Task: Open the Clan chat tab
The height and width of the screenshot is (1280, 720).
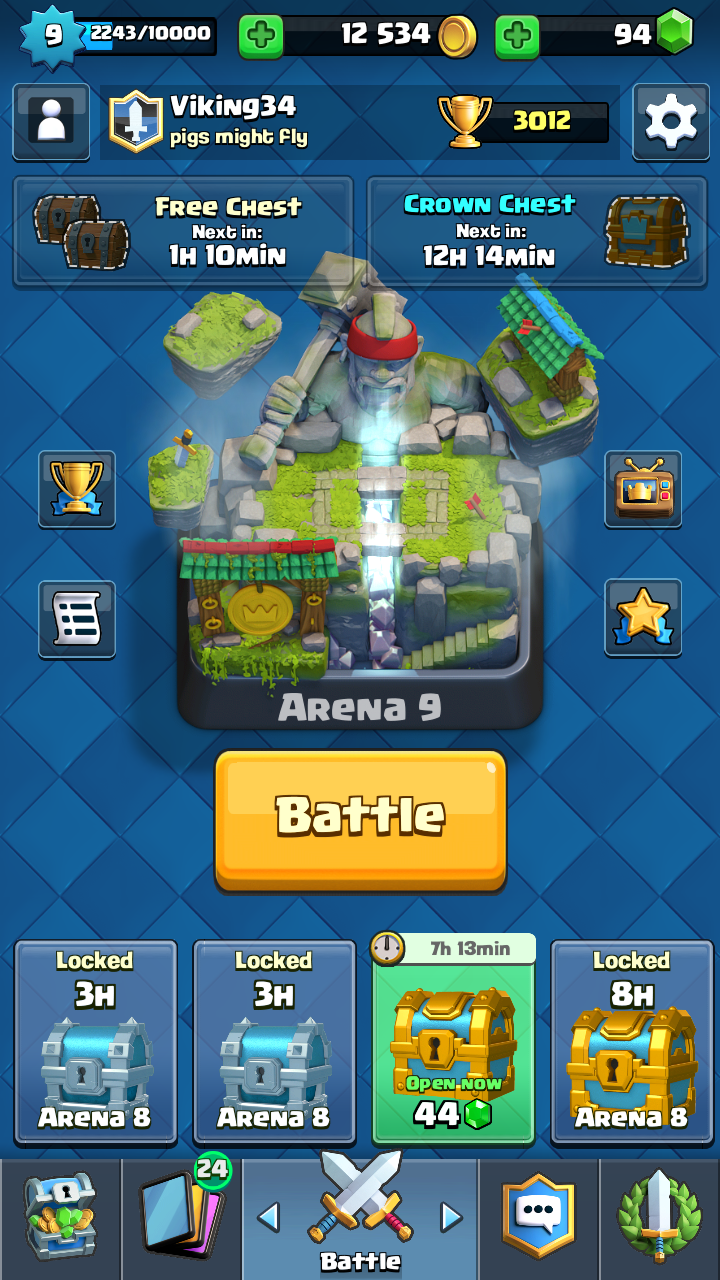Action: tap(539, 1219)
